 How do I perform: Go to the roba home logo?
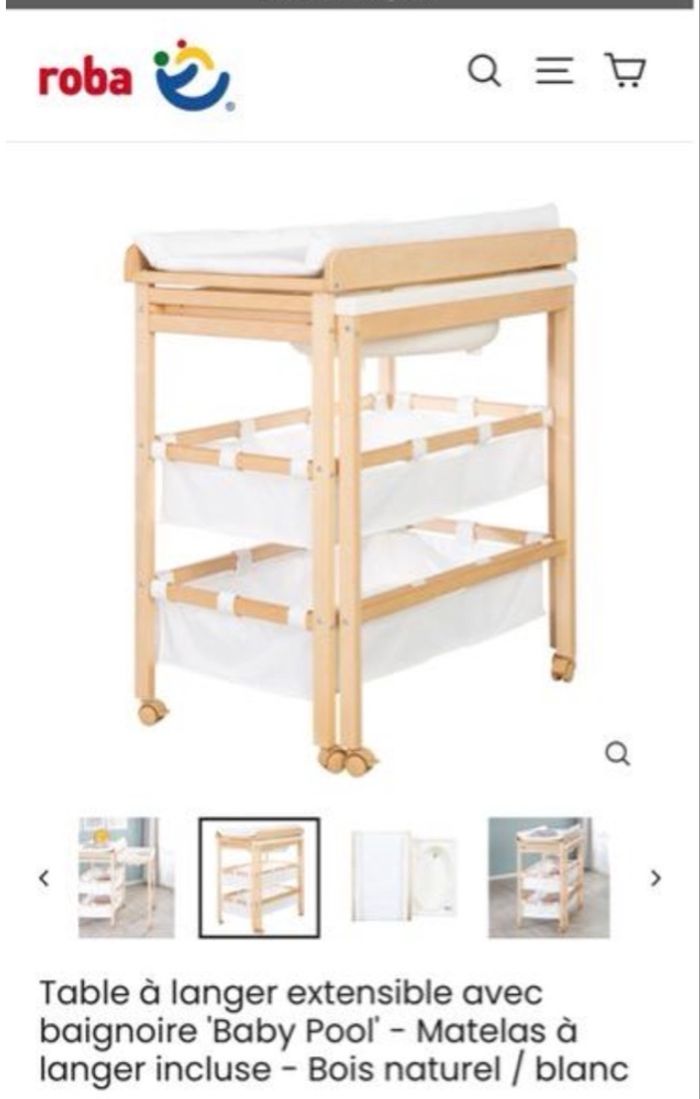pos(135,76)
